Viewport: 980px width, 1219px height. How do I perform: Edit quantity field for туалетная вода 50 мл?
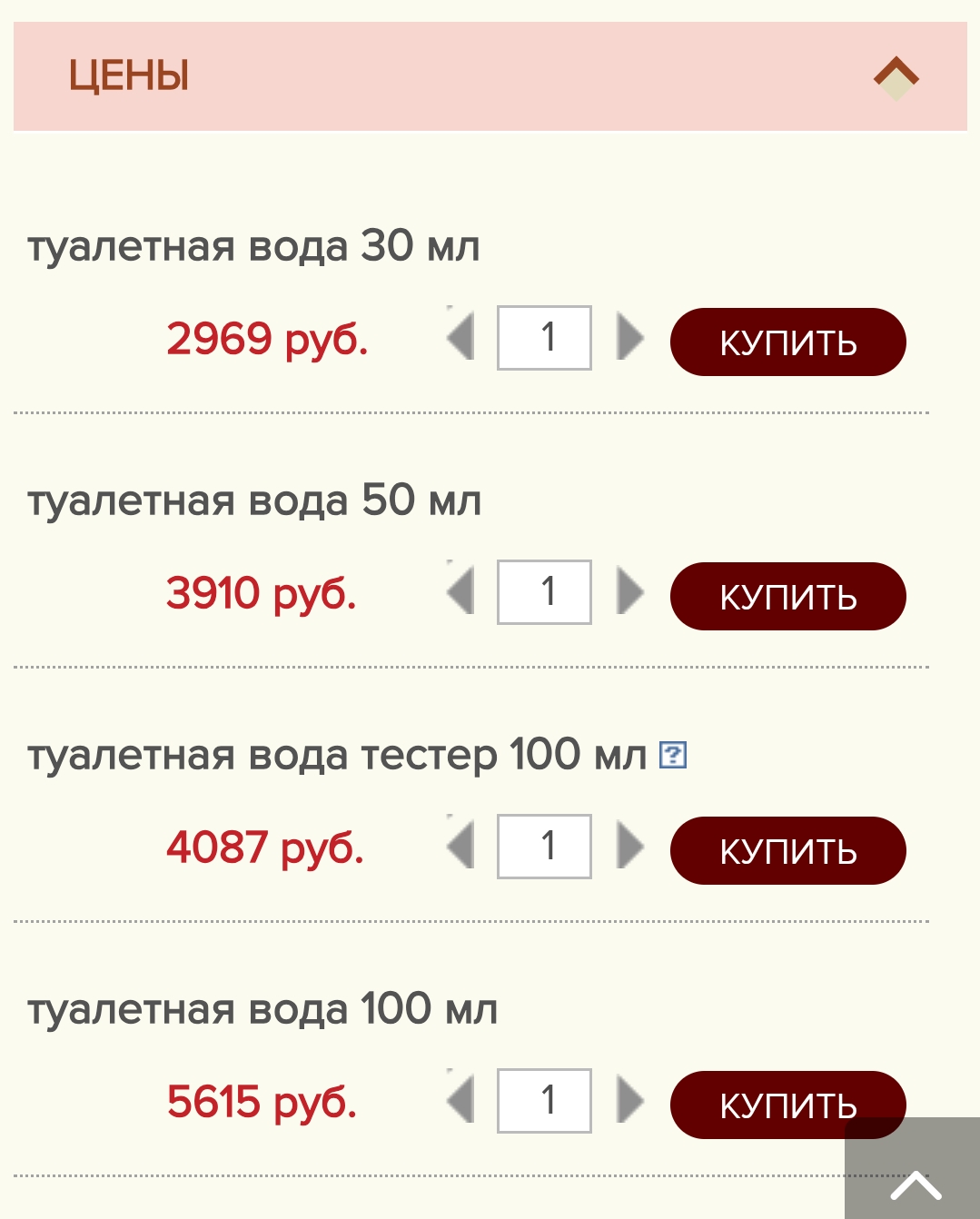pyautogui.click(x=544, y=592)
